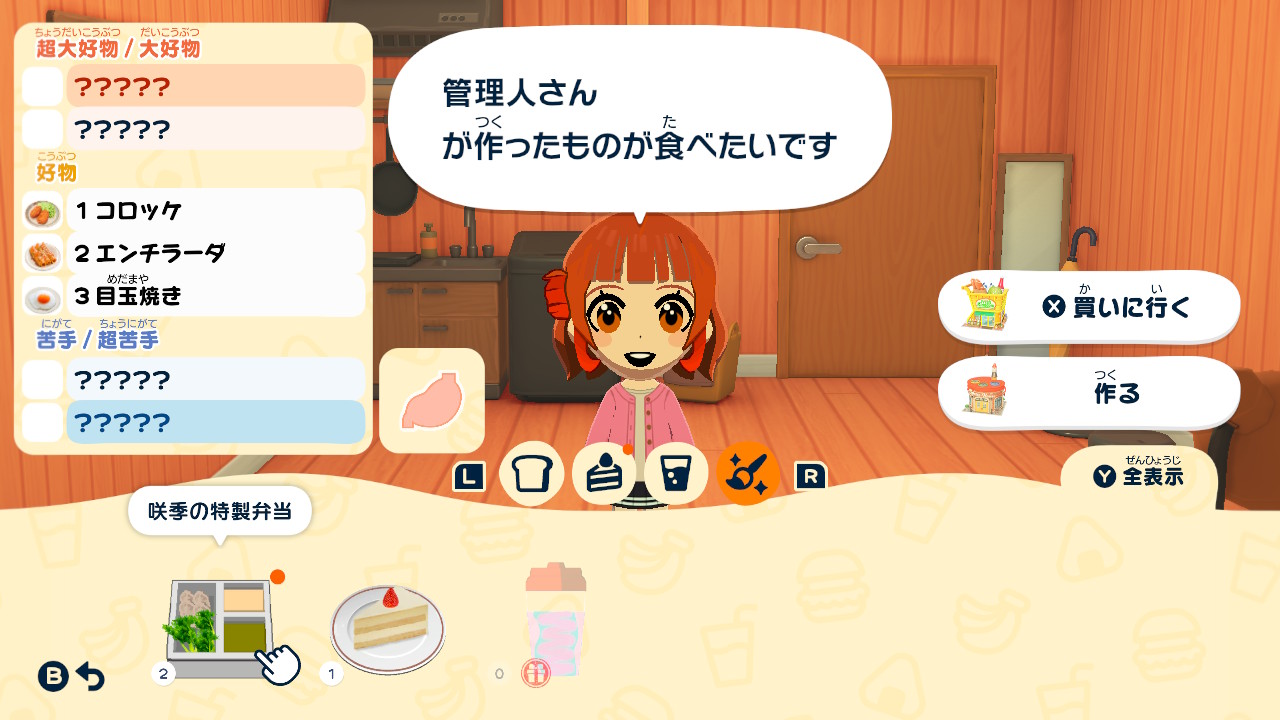Image resolution: width=1280 pixels, height=720 pixels.
Task: Tap the 全表示 (show all) button
Action: tap(1139, 476)
